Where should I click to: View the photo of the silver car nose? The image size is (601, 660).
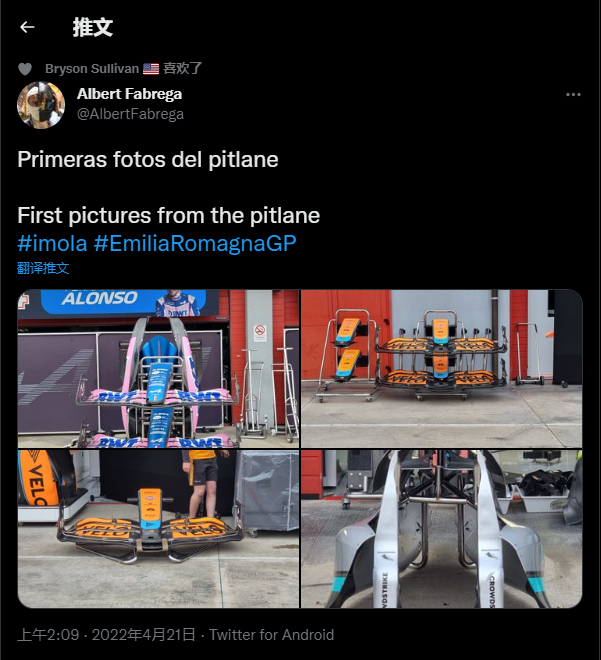coord(441,528)
